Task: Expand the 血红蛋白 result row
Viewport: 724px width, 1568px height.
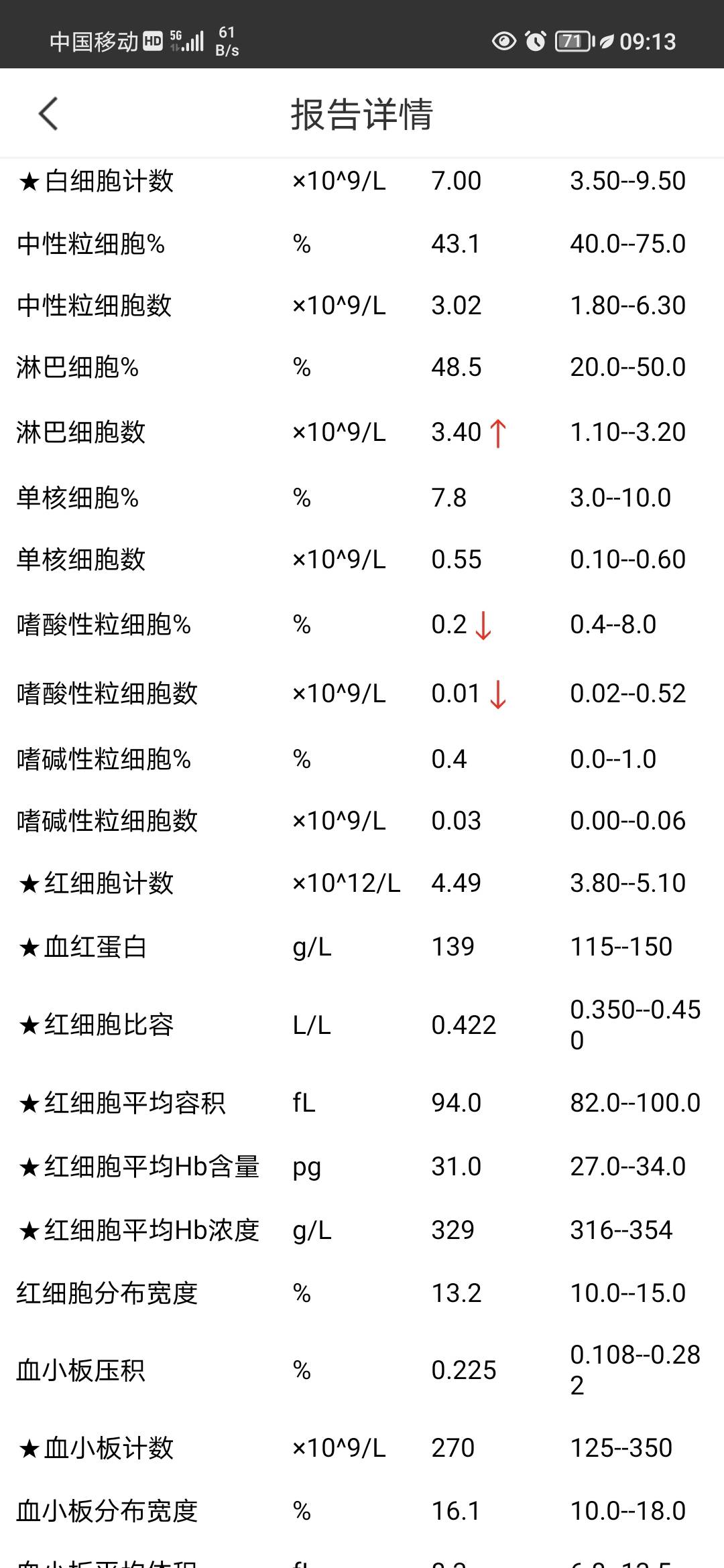Action: coord(268,946)
